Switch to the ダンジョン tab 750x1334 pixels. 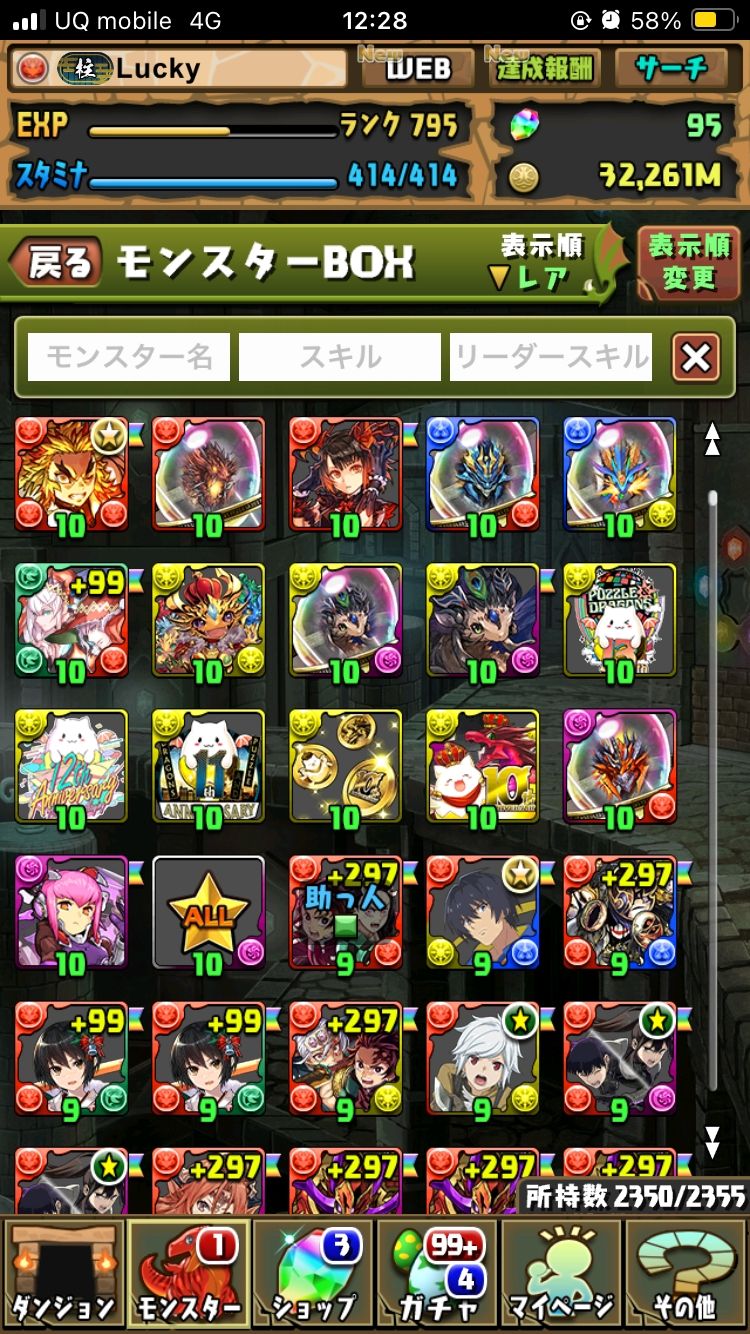(63, 1273)
